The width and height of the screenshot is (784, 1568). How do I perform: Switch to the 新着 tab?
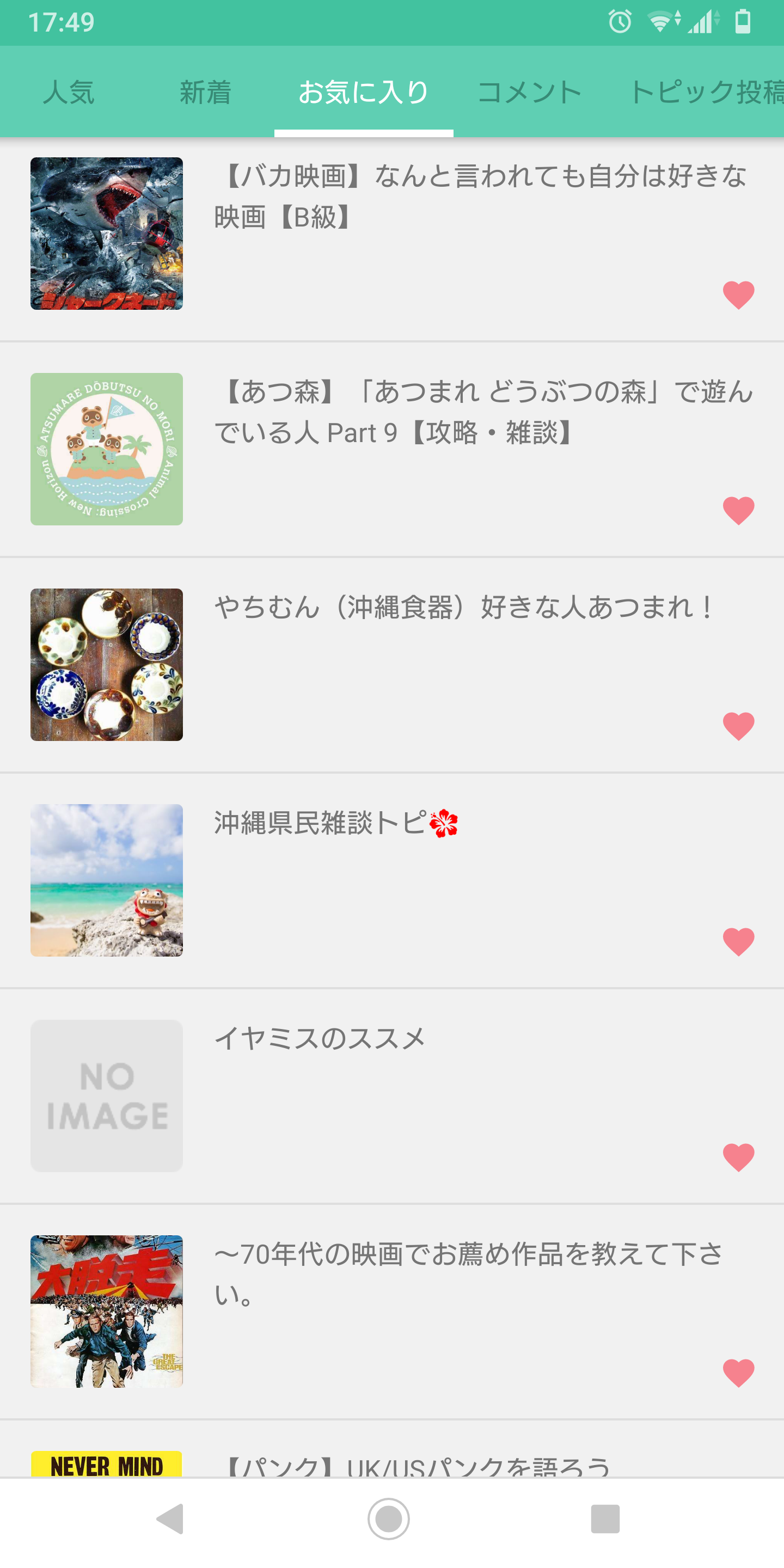point(205,93)
